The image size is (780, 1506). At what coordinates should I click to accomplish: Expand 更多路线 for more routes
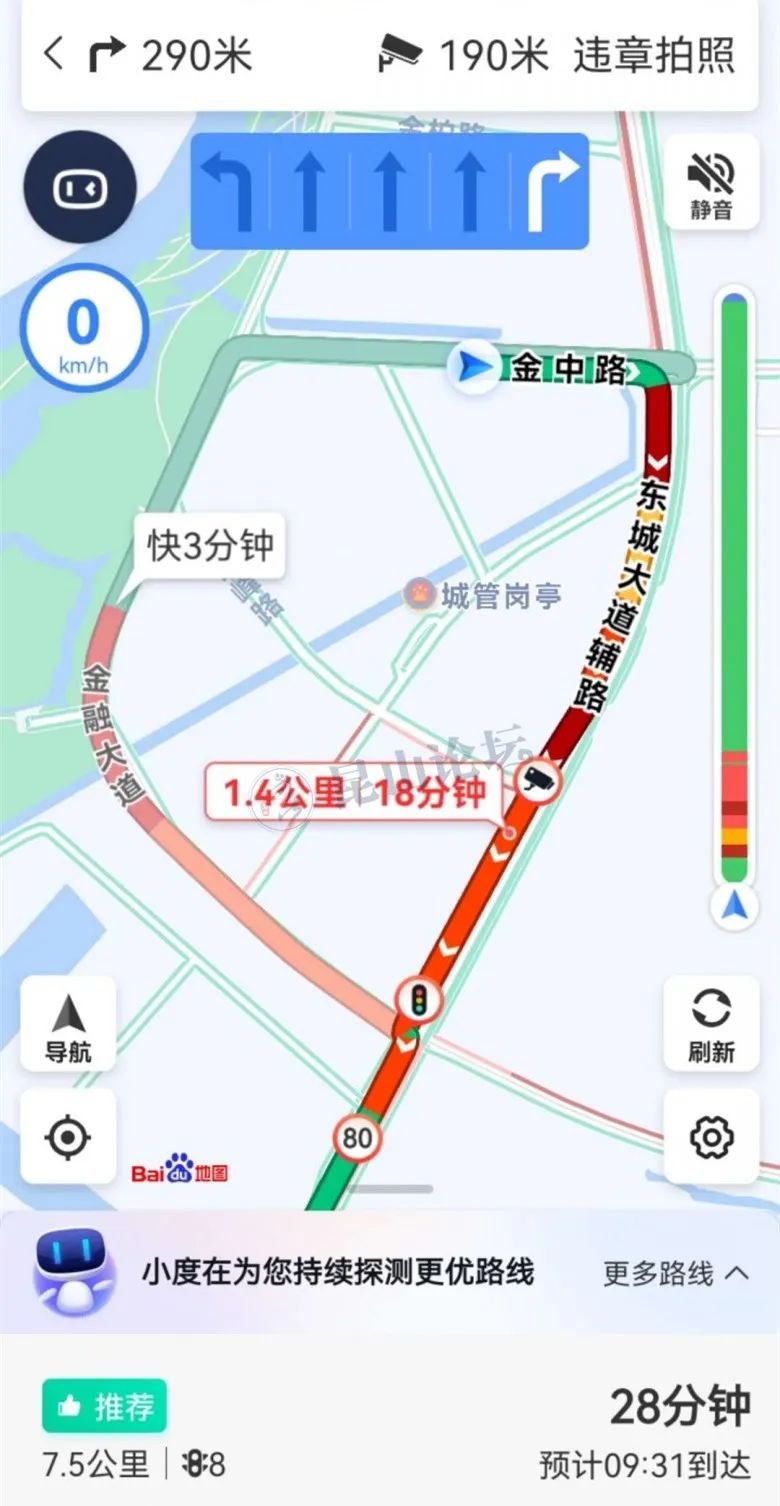click(x=675, y=1273)
